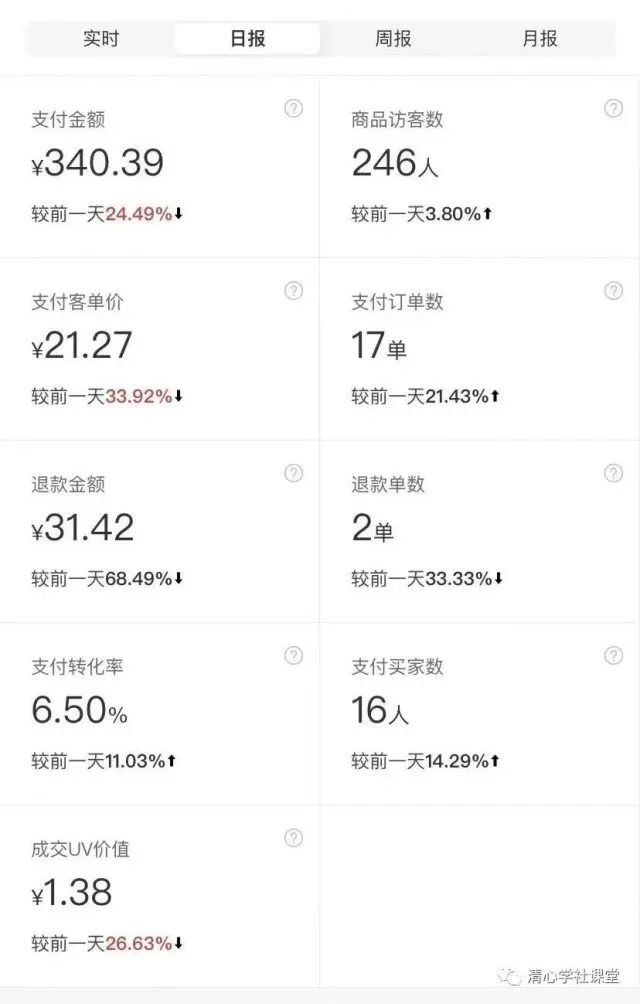This screenshot has height=1004, width=640.
Task: Show the help info for 退款单数
Action: tap(614, 473)
